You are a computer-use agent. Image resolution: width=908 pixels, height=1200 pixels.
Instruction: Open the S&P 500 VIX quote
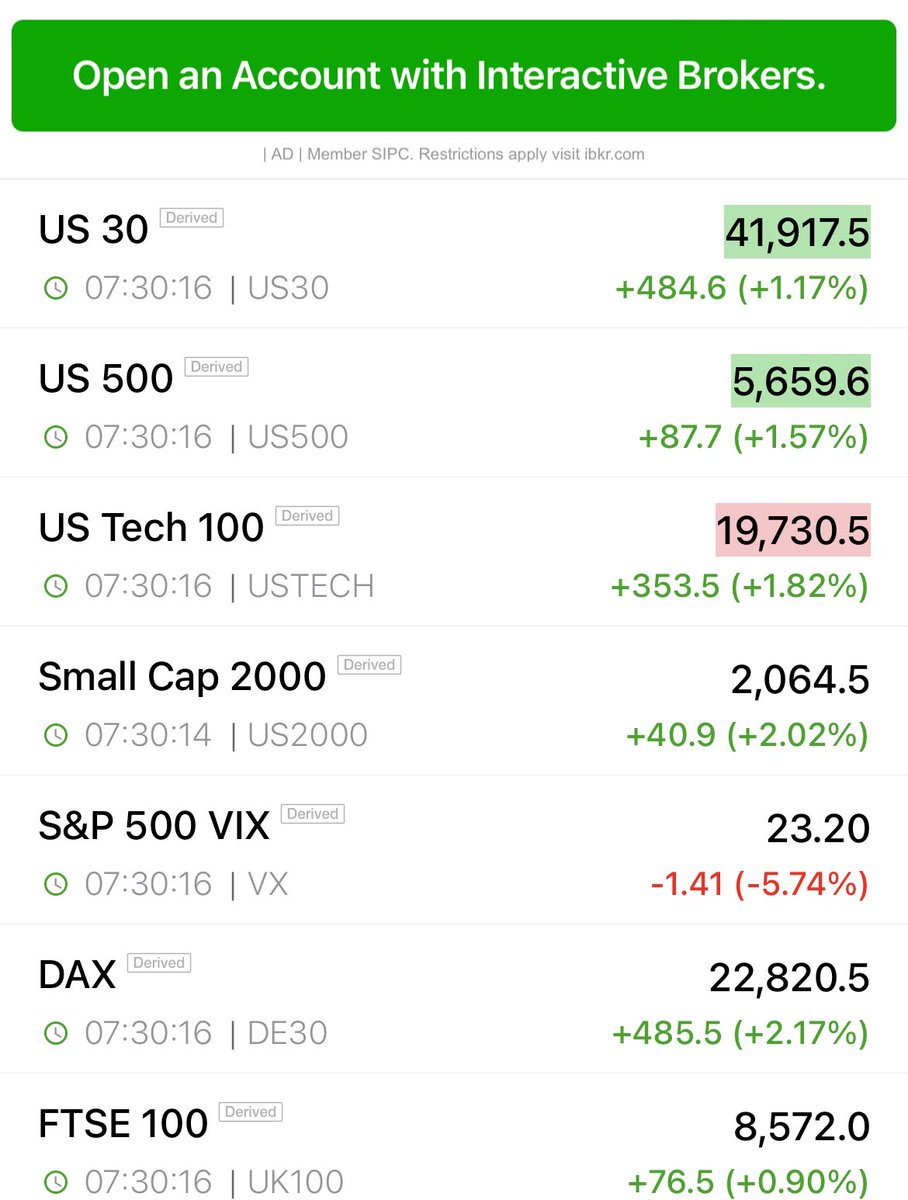tap(454, 850)
